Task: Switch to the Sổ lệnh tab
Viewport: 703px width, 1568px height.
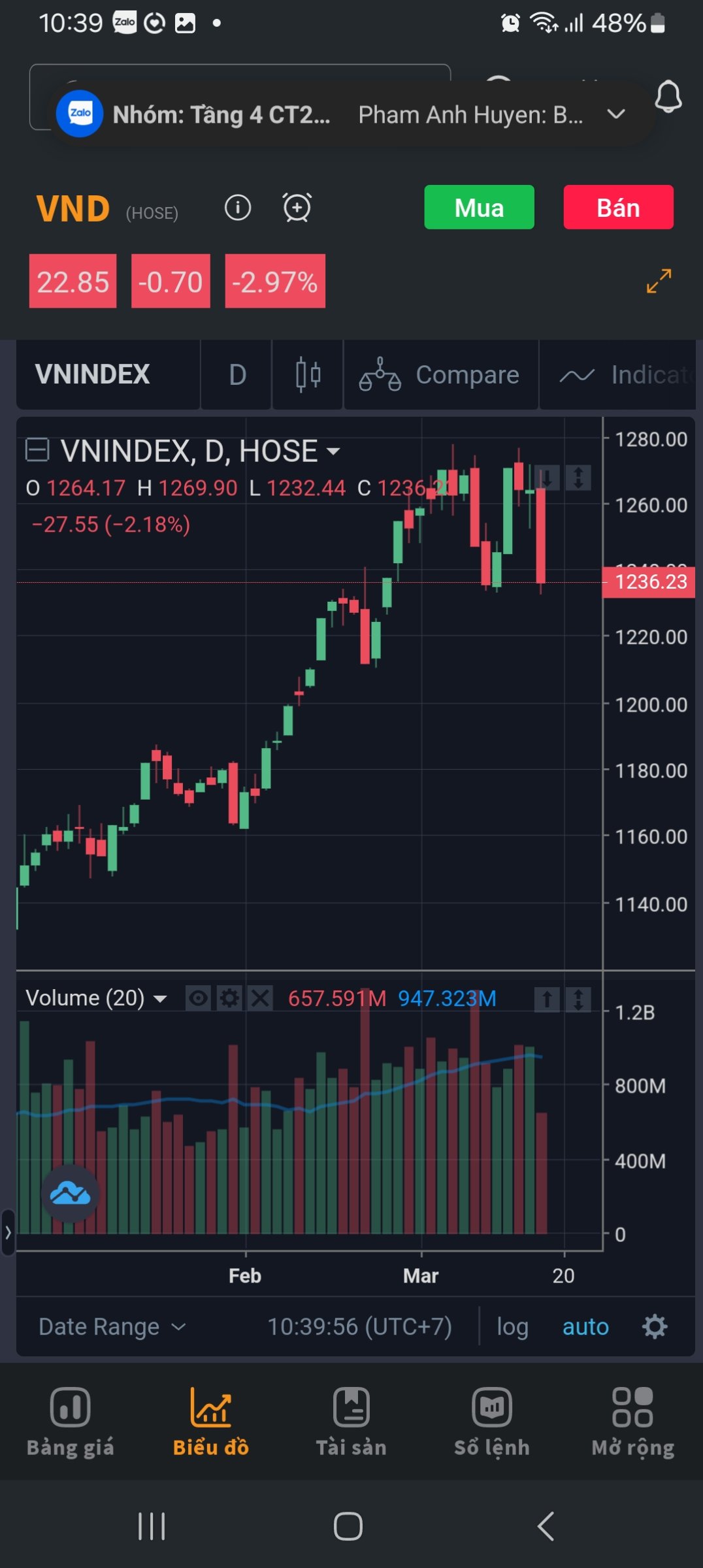Action: (x=491, y=1422)
